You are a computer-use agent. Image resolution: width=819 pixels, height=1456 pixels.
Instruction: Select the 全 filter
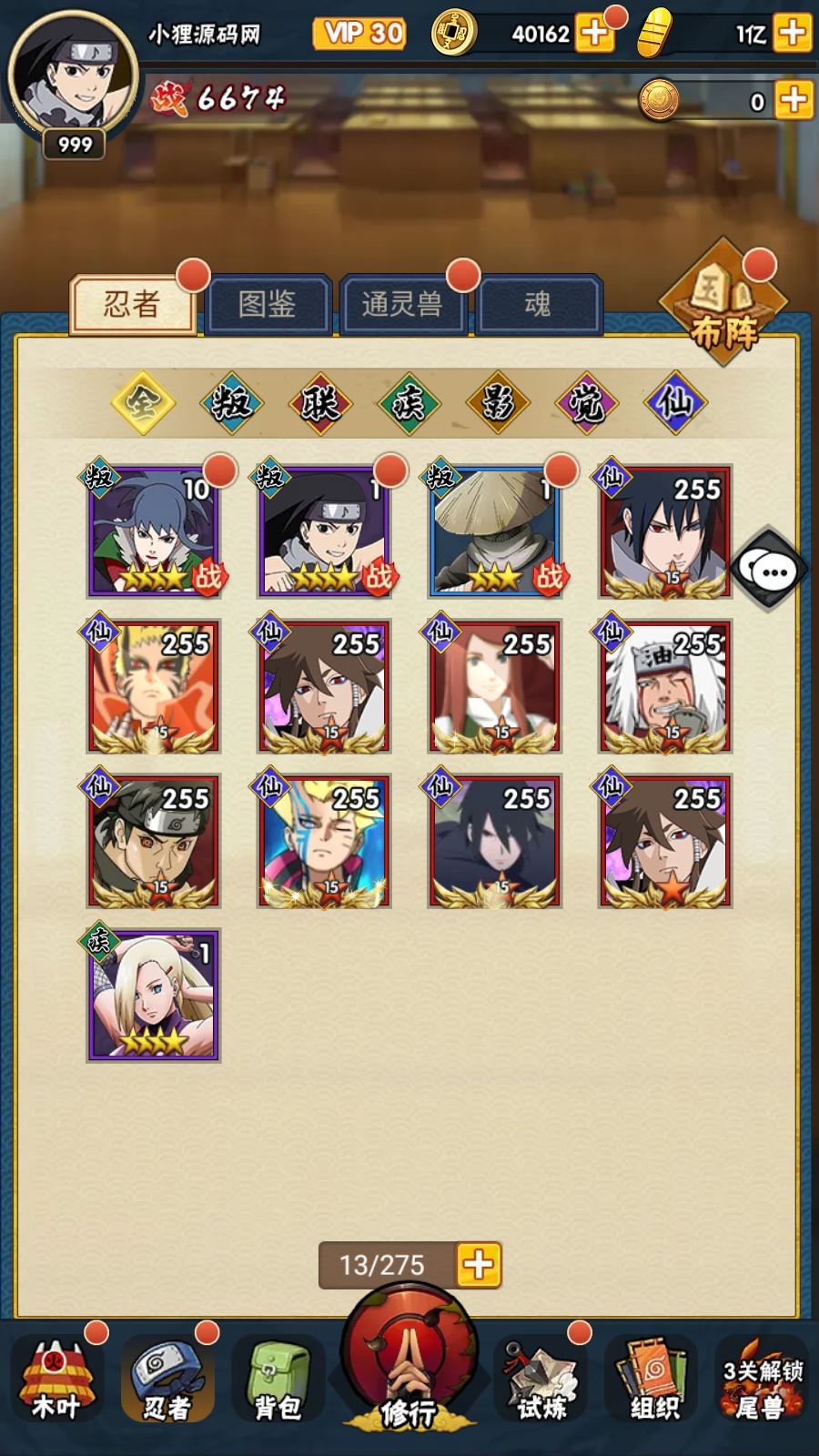pyautogui.click(x=143, y=401)
